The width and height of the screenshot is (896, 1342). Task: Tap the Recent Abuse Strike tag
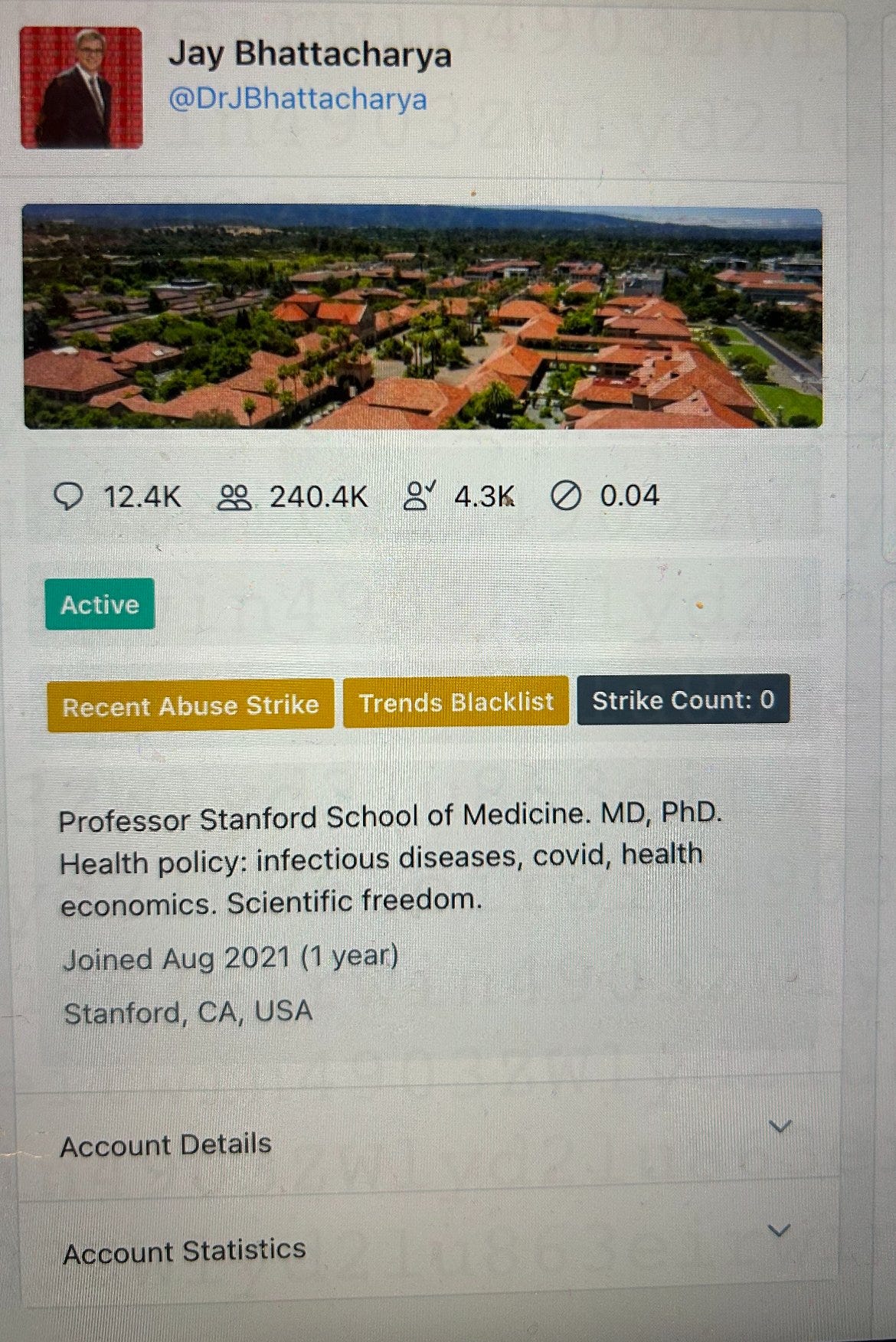tap(191, 705)
